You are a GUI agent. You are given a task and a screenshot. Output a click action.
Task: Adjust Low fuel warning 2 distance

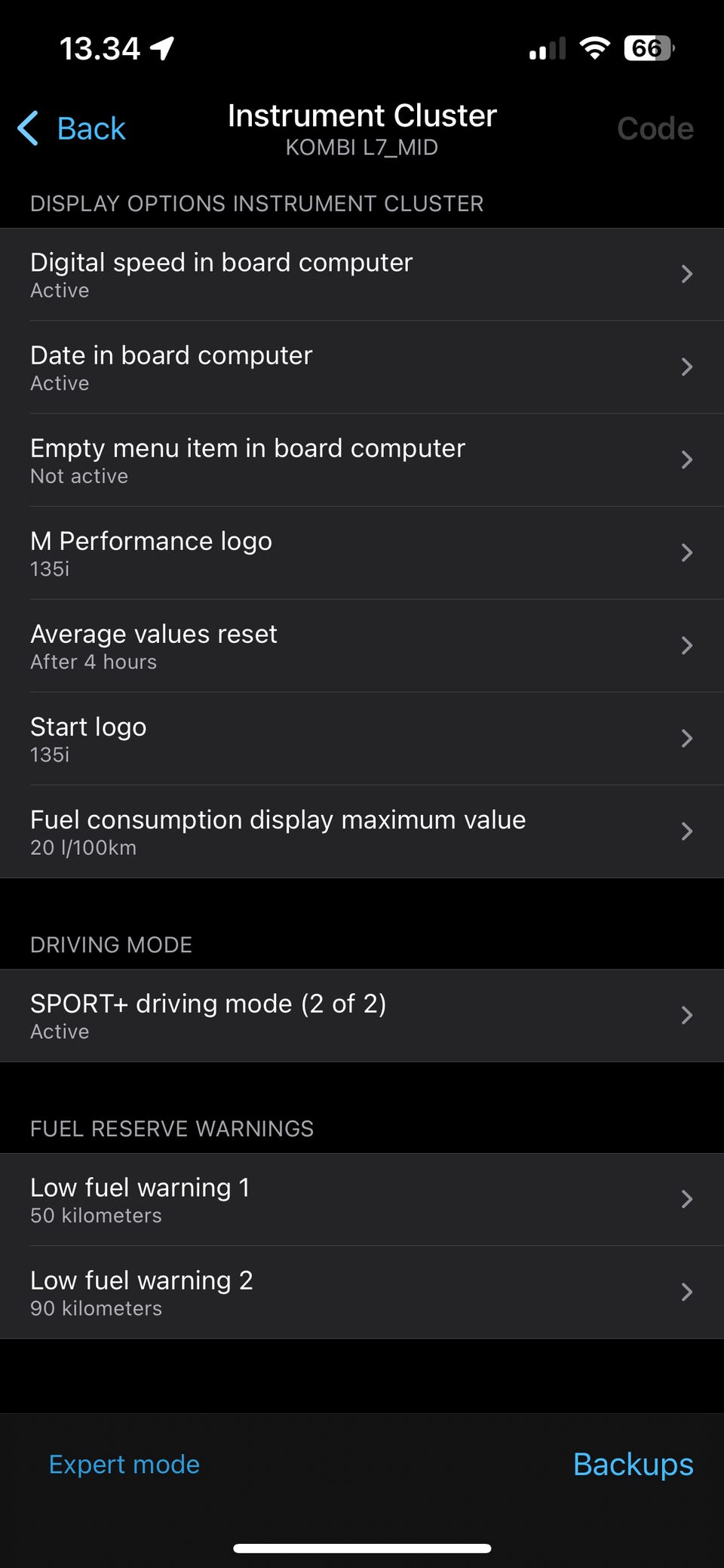(x=362, y=1292)
